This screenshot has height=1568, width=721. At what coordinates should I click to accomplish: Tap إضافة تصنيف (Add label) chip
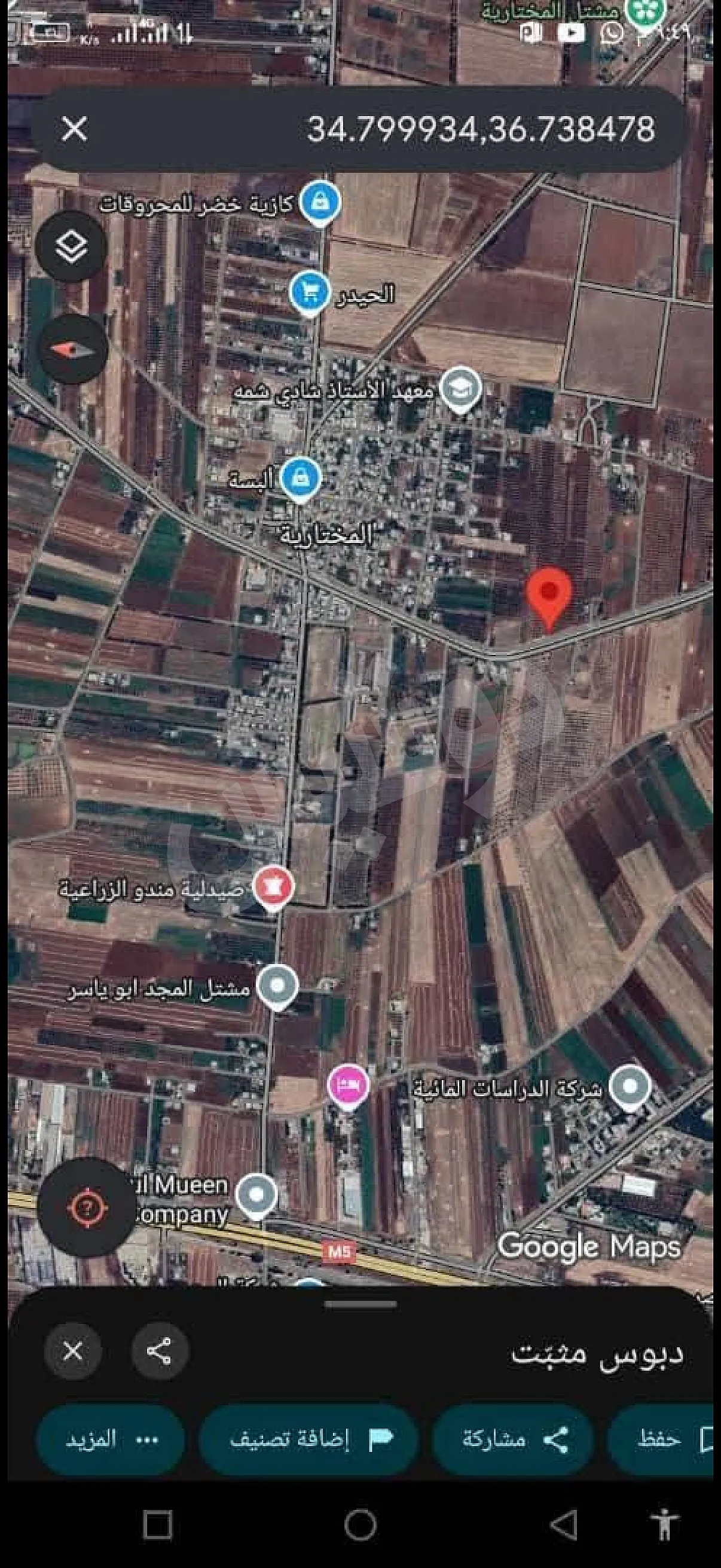coord(308,1439)
